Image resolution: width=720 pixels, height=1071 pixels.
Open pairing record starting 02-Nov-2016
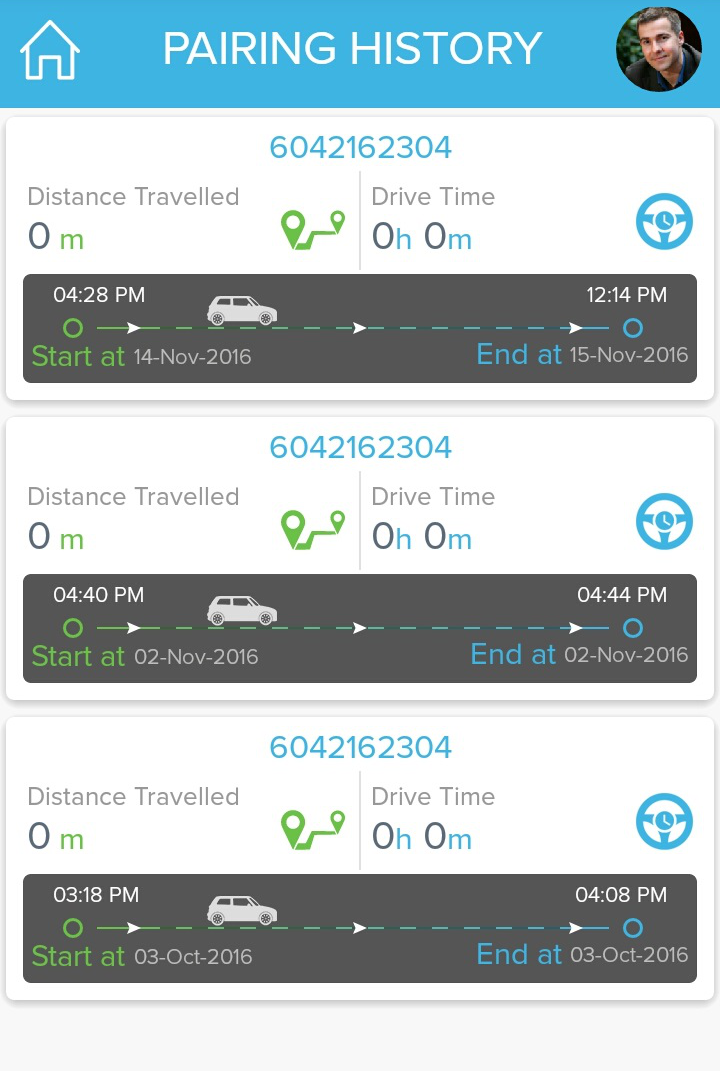[x=360, y=559]
